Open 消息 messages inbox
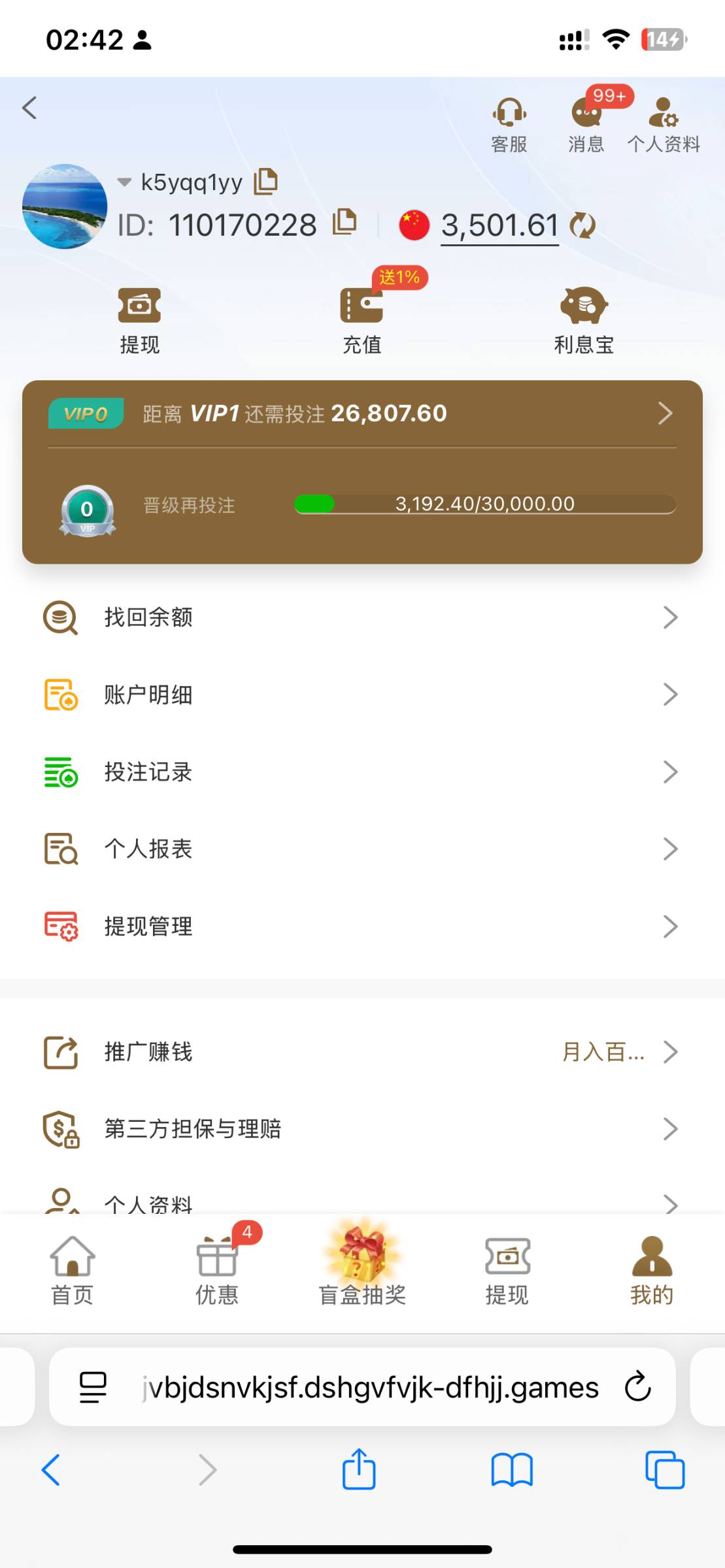Screen dimensions: 725x1568 586,125
